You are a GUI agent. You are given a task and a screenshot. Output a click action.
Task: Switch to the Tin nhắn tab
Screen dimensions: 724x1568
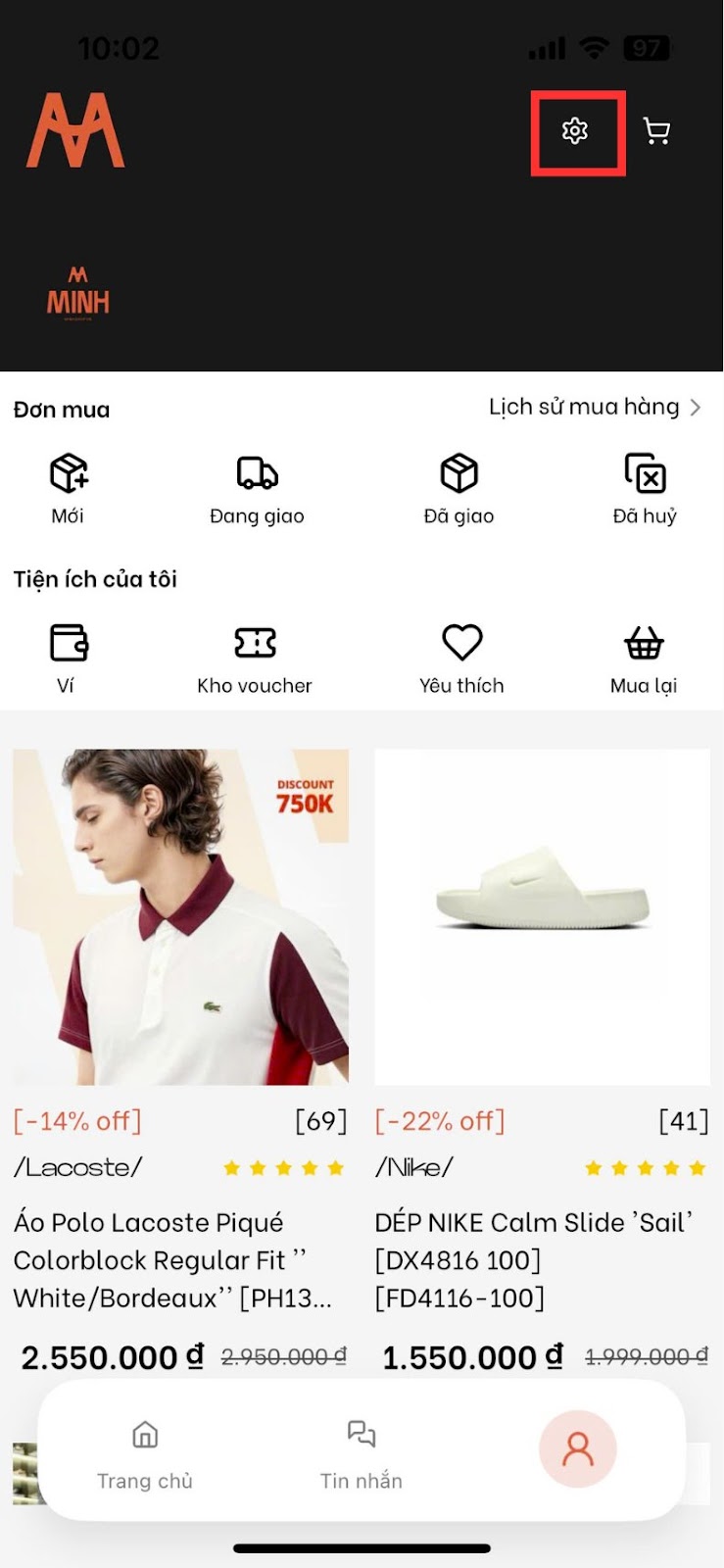coord(362,1452)
